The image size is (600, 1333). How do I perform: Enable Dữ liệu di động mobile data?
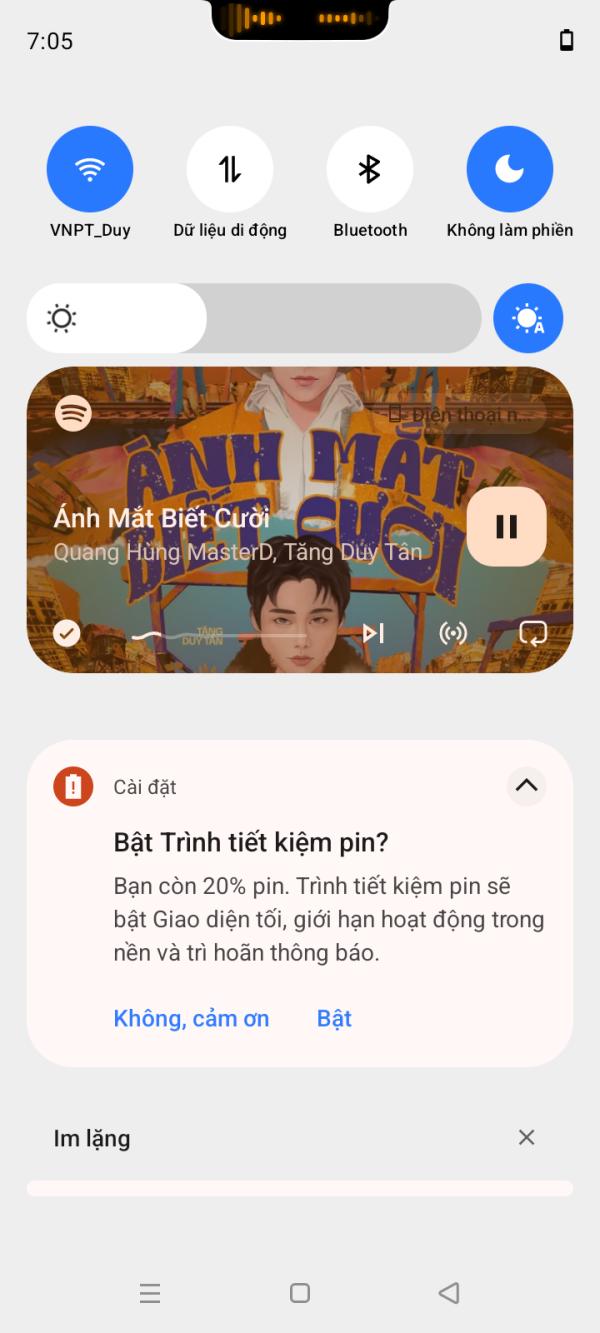point(230,170)
